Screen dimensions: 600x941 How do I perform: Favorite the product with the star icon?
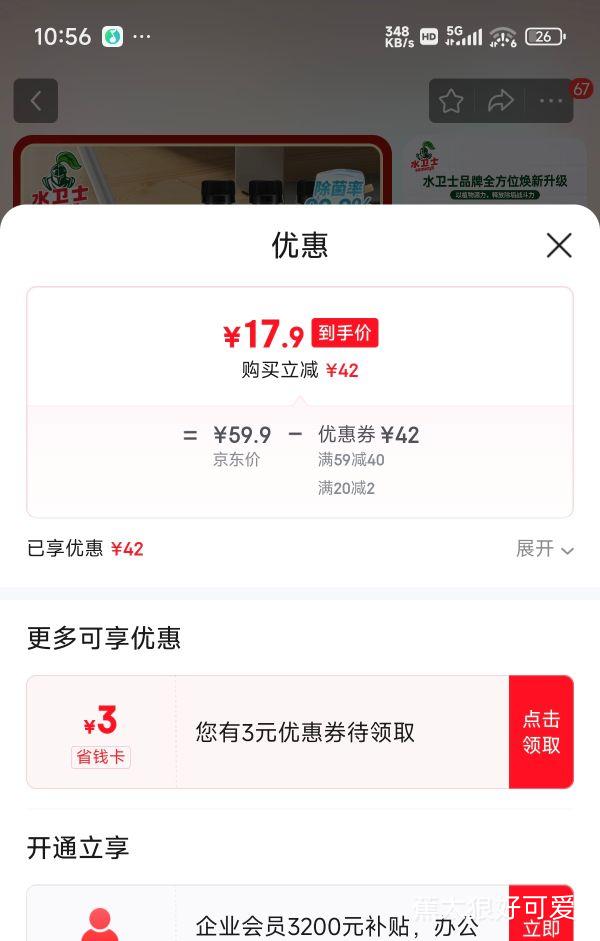pyautogui.click(x=452, y=101)
